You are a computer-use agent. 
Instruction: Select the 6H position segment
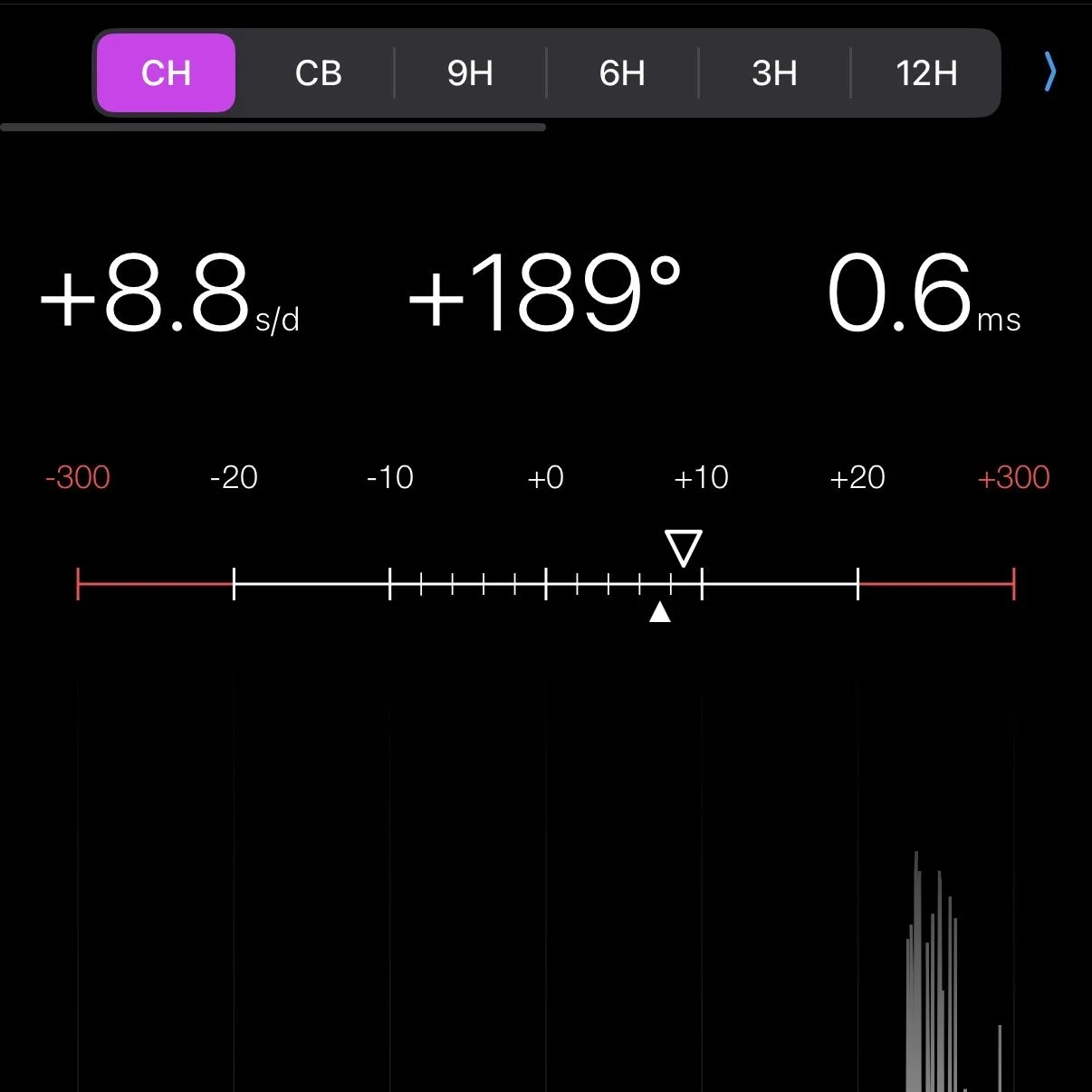pyautogui.click(x=622, y=73)
